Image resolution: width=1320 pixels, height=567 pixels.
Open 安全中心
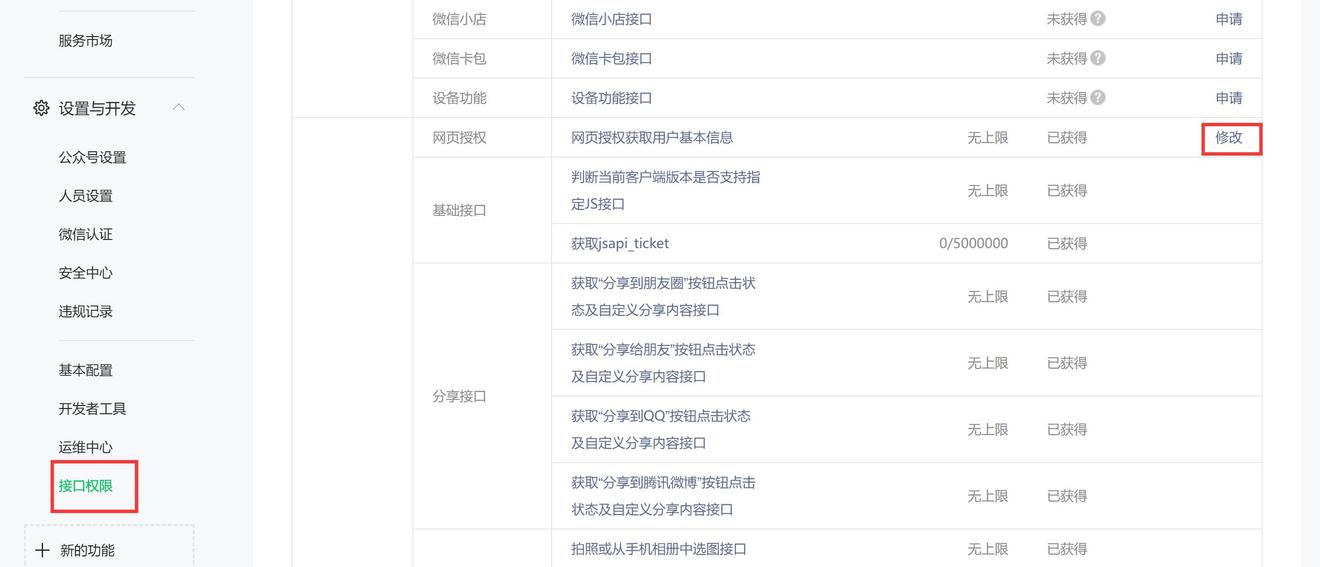(x=85, y=273)
